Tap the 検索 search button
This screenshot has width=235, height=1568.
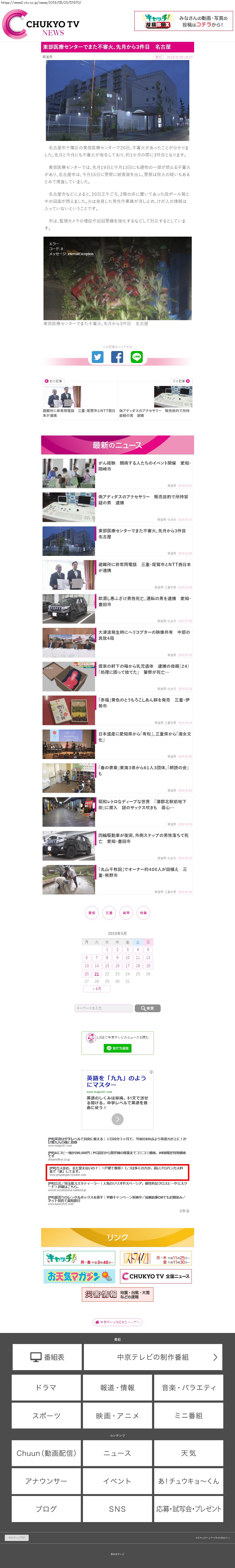click(147, 1009)
